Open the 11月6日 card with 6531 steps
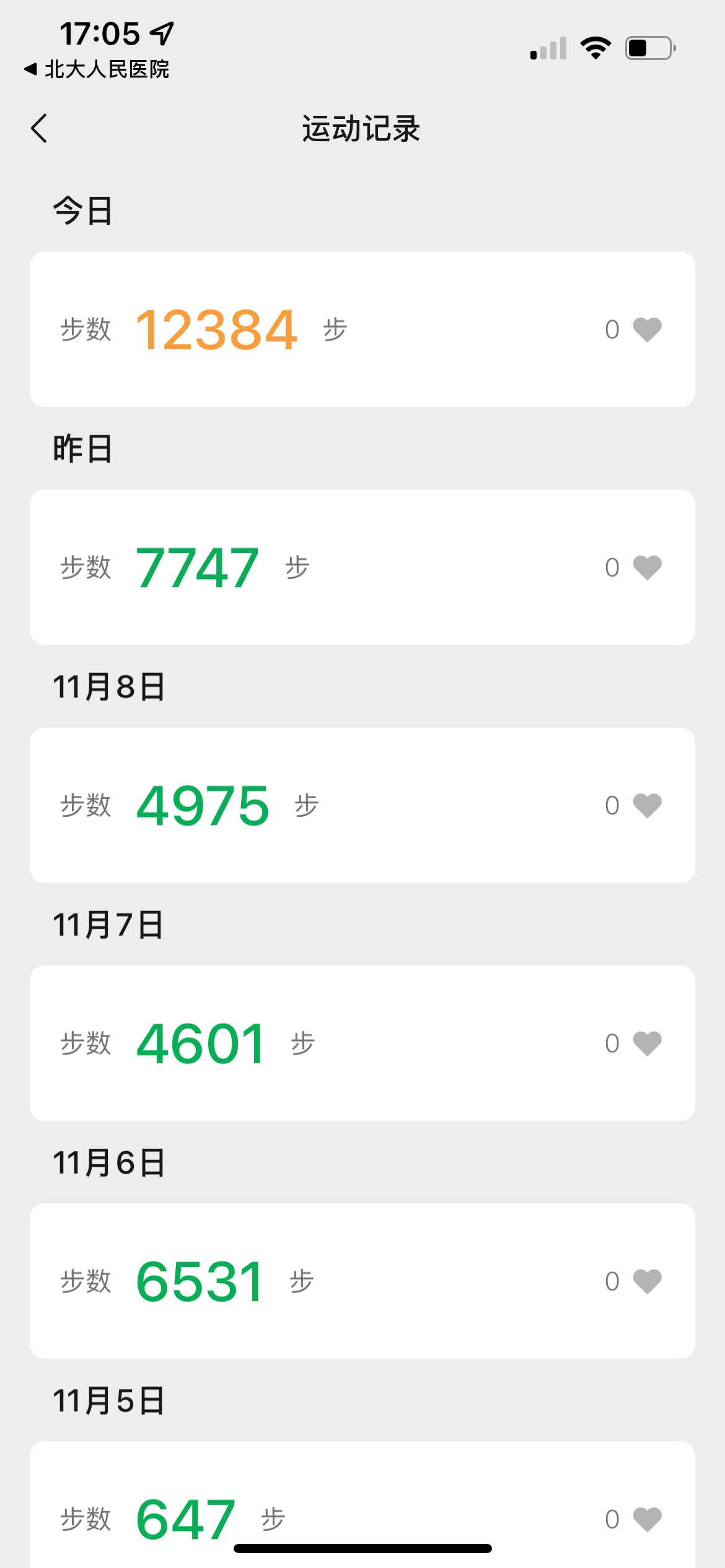 (362, 1281)
